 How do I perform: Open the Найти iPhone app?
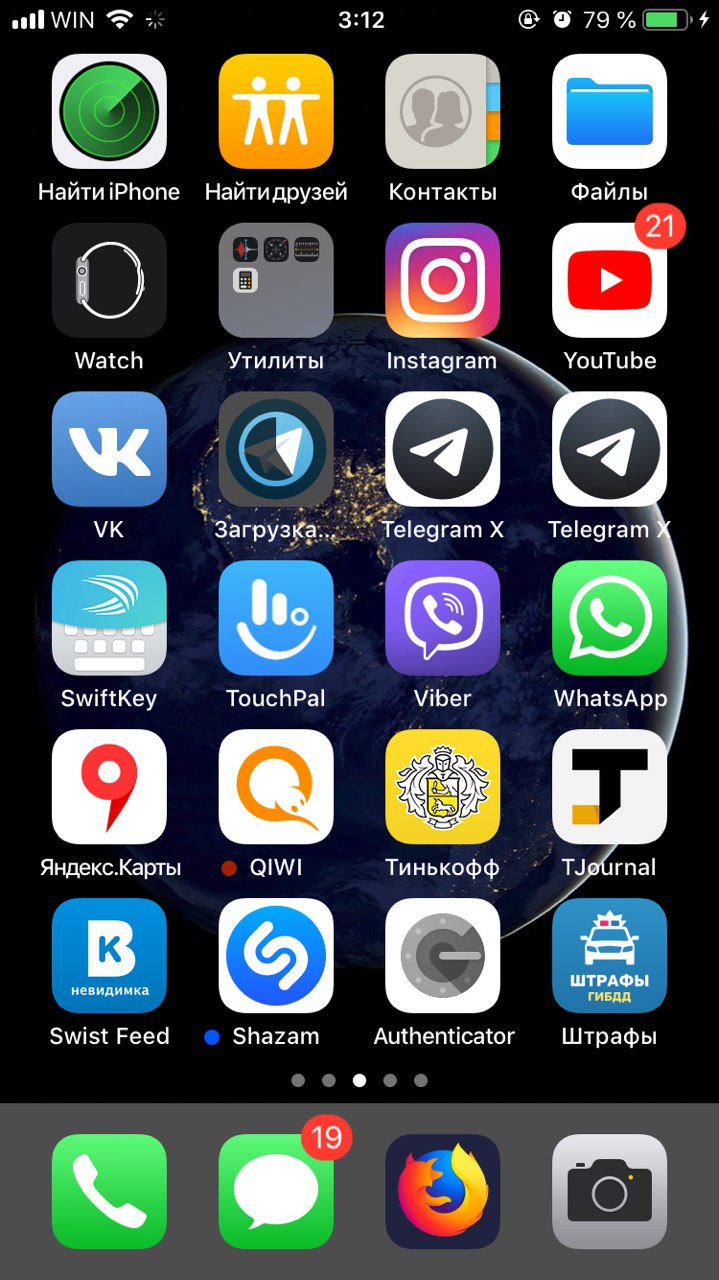pyautogui.click(x=109, y=111)
